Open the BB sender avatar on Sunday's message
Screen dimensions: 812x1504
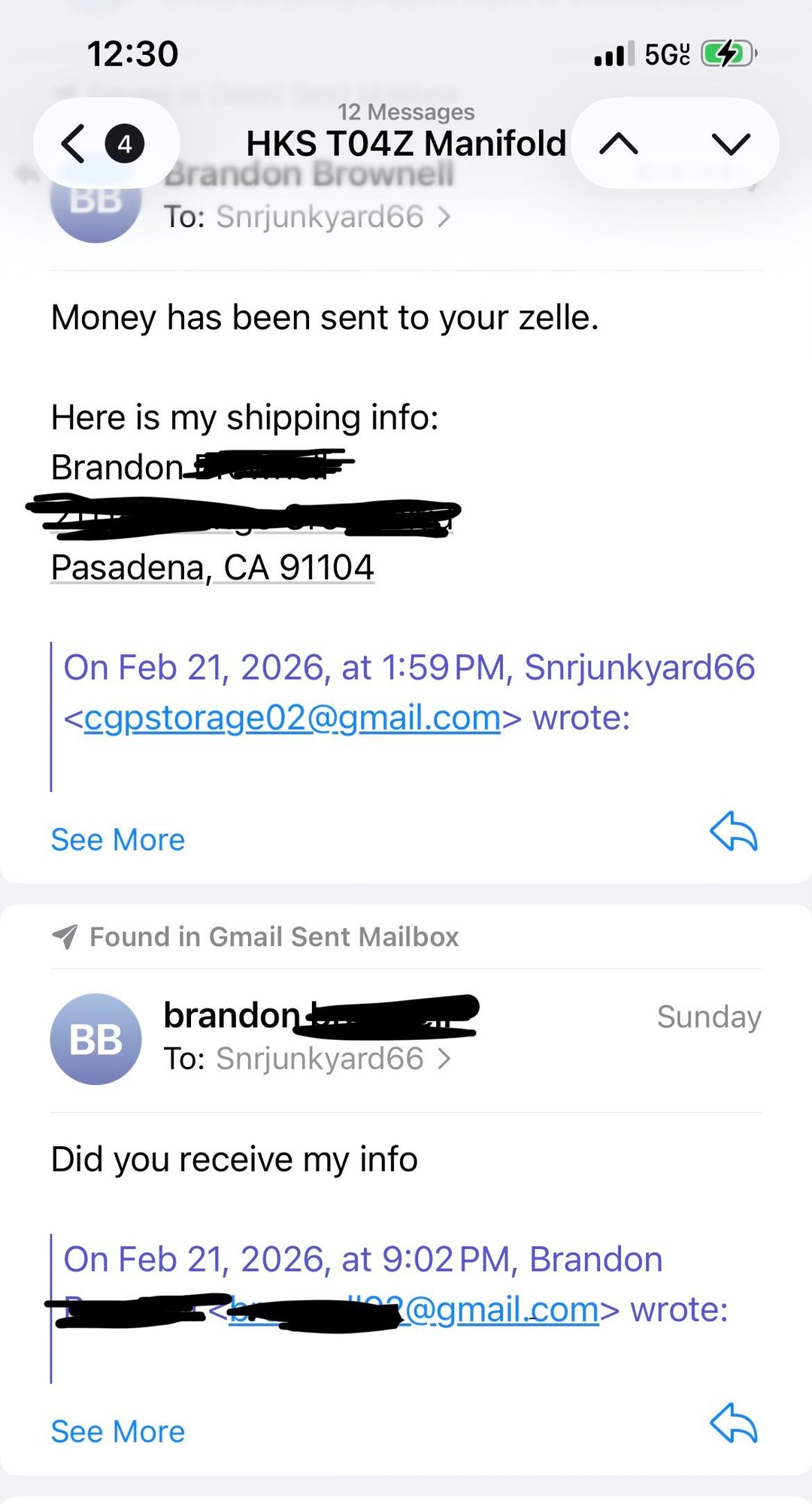pos(95,1039)
